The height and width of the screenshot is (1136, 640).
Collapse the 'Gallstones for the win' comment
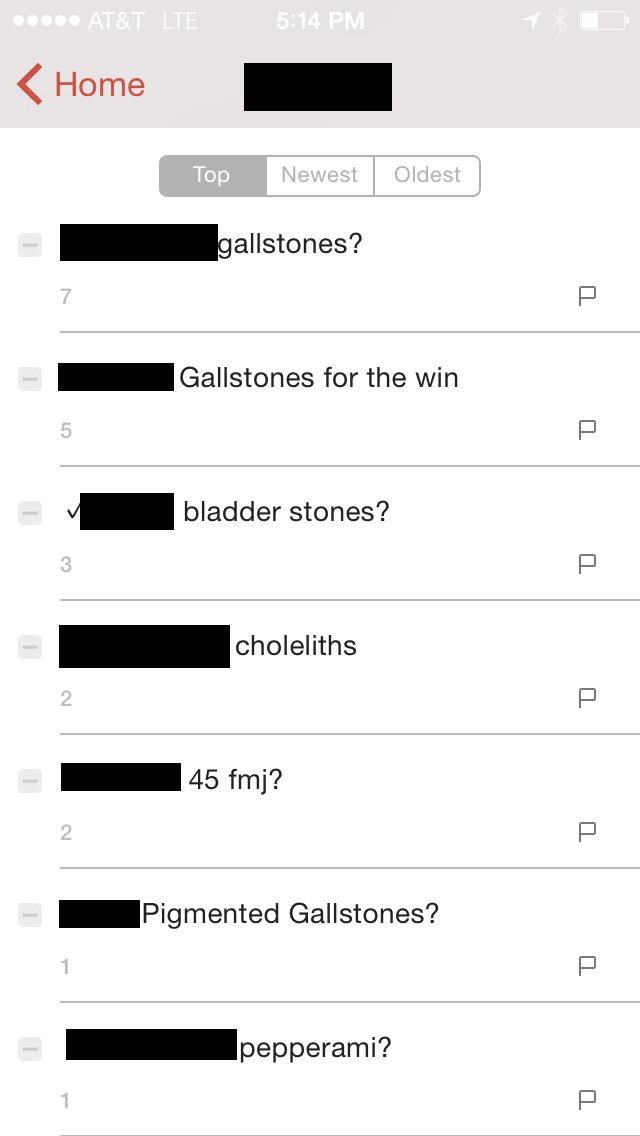tap(30, 378)
